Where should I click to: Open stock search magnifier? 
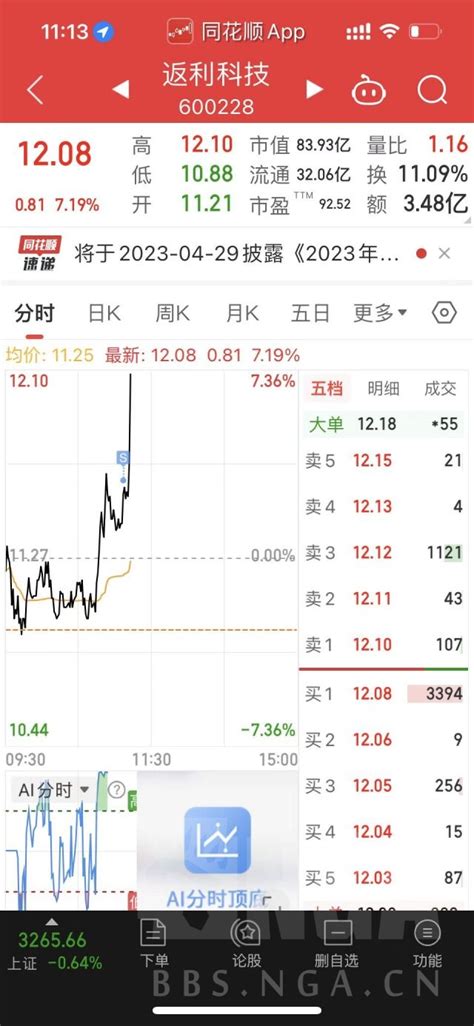pyautogui.click(x=432, y=90)
